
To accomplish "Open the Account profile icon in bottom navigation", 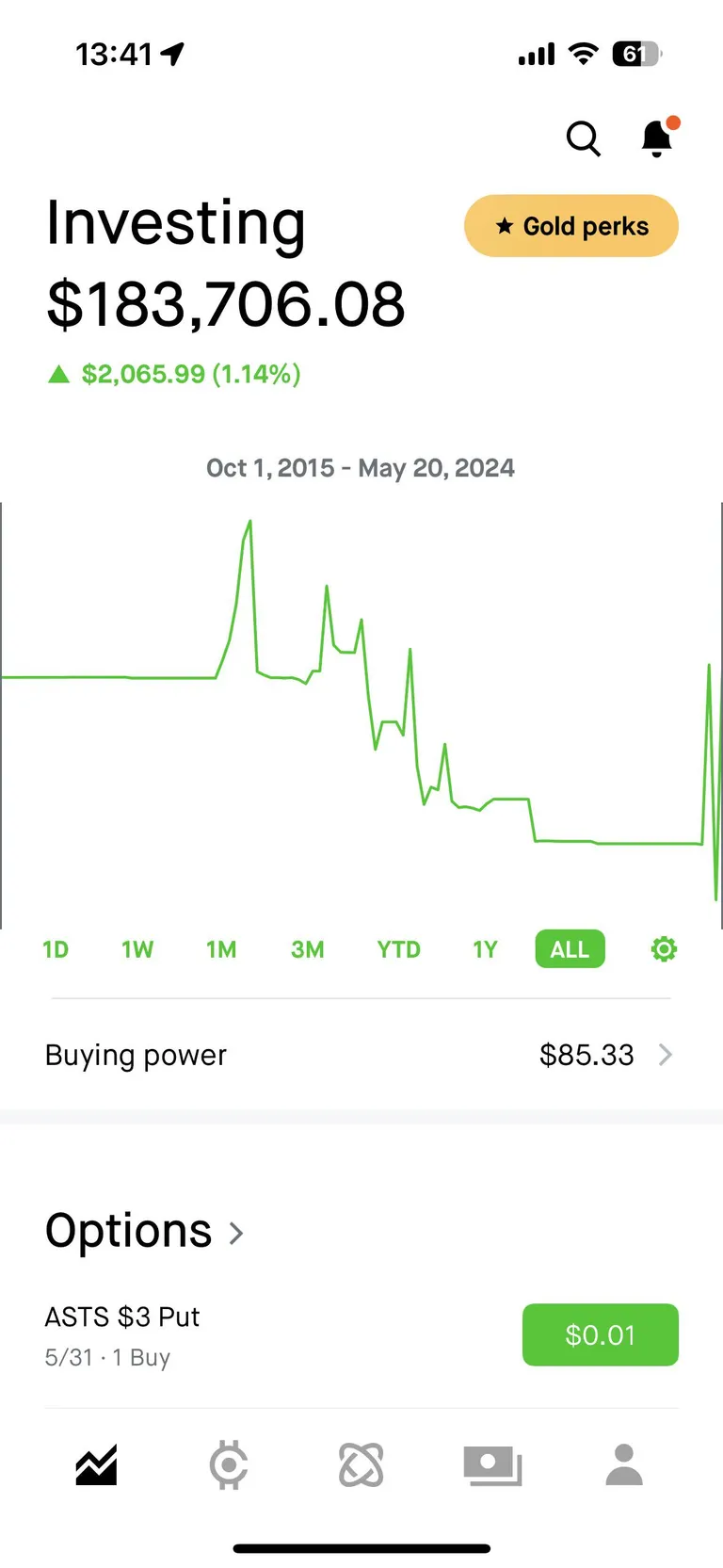I will [623, 1464].
